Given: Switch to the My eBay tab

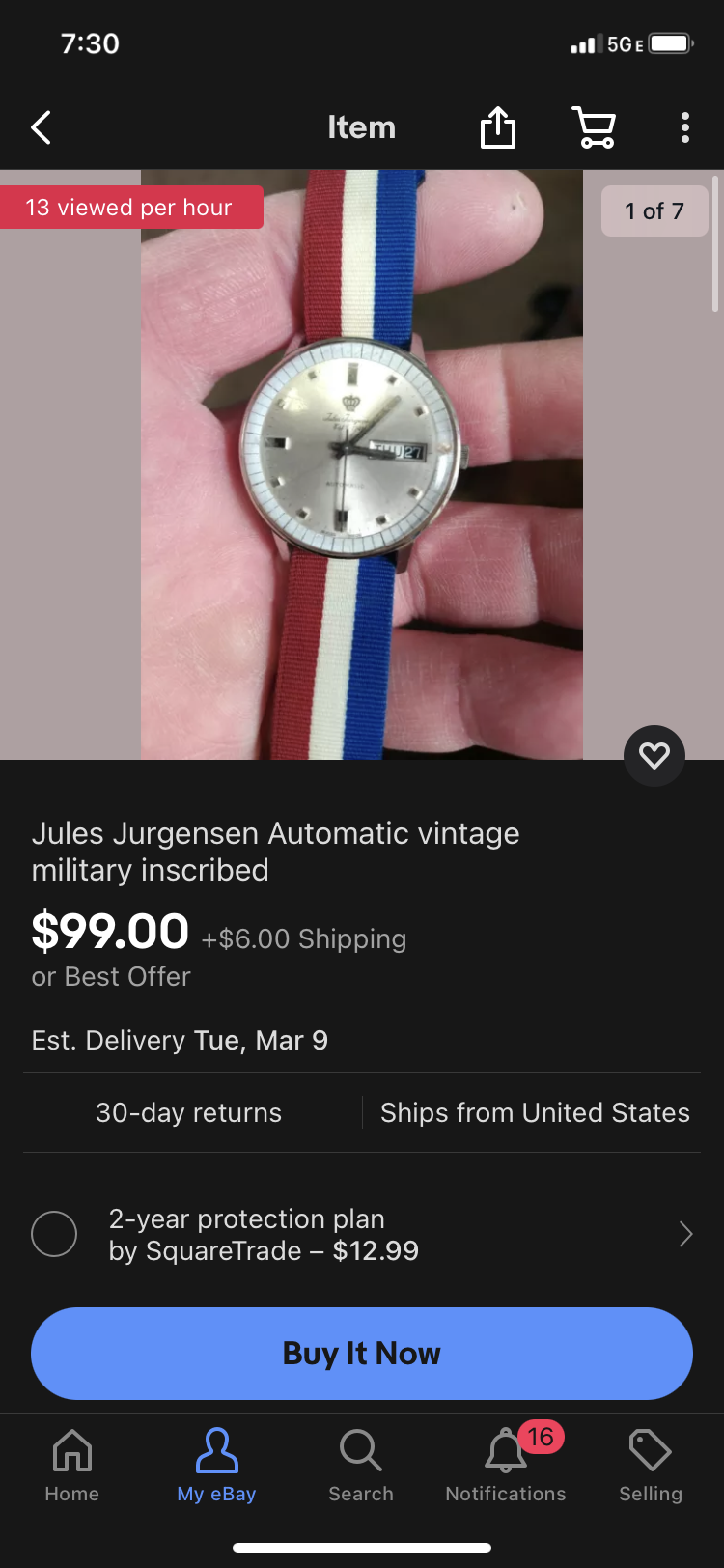Looking at the screenshot, I should click(x=216, y=1466).
